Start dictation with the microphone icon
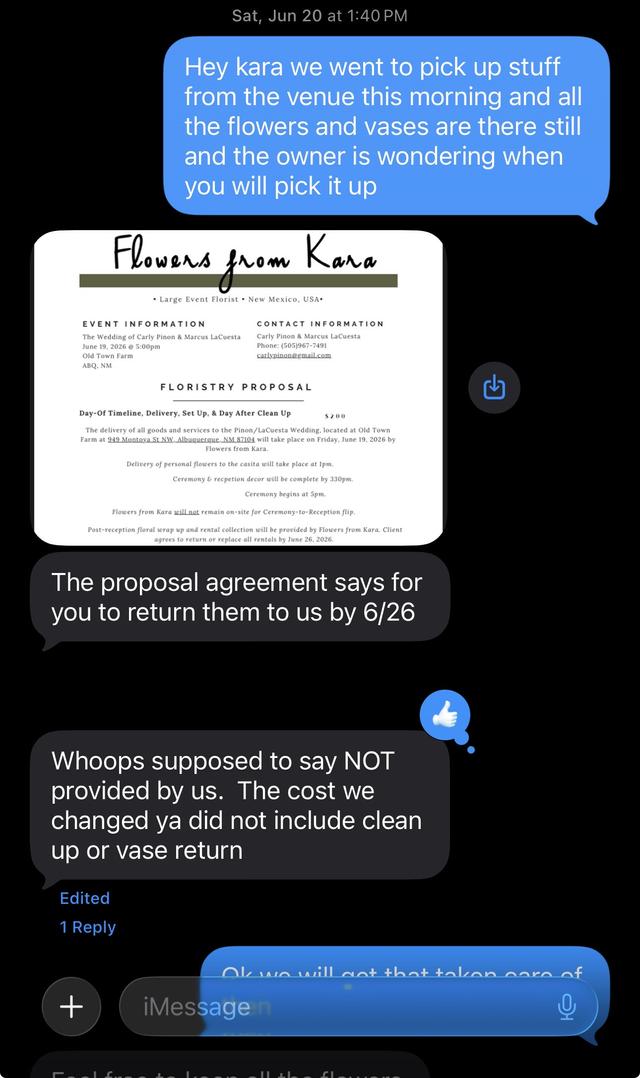 [x=566, y=1006]
